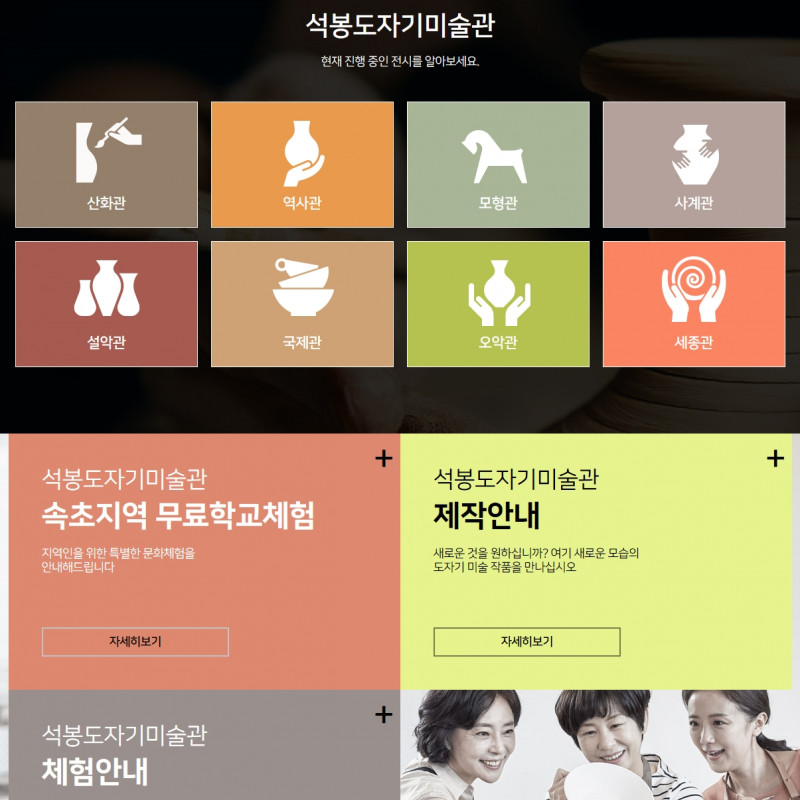Image resolution: width=800 pixels, height=800 pixels.
Task: Select the 오악관 exhibition tile
Action: tap(498, 304)
